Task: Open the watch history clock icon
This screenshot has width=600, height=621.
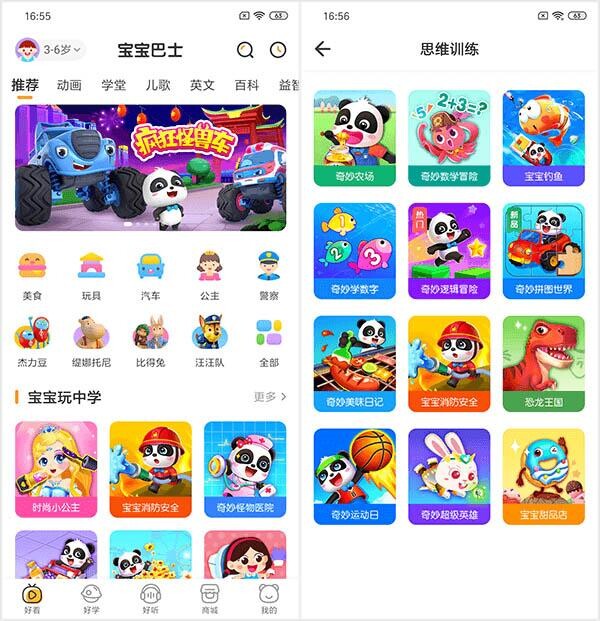Action: pyautogui.click(x=278, y=50)
